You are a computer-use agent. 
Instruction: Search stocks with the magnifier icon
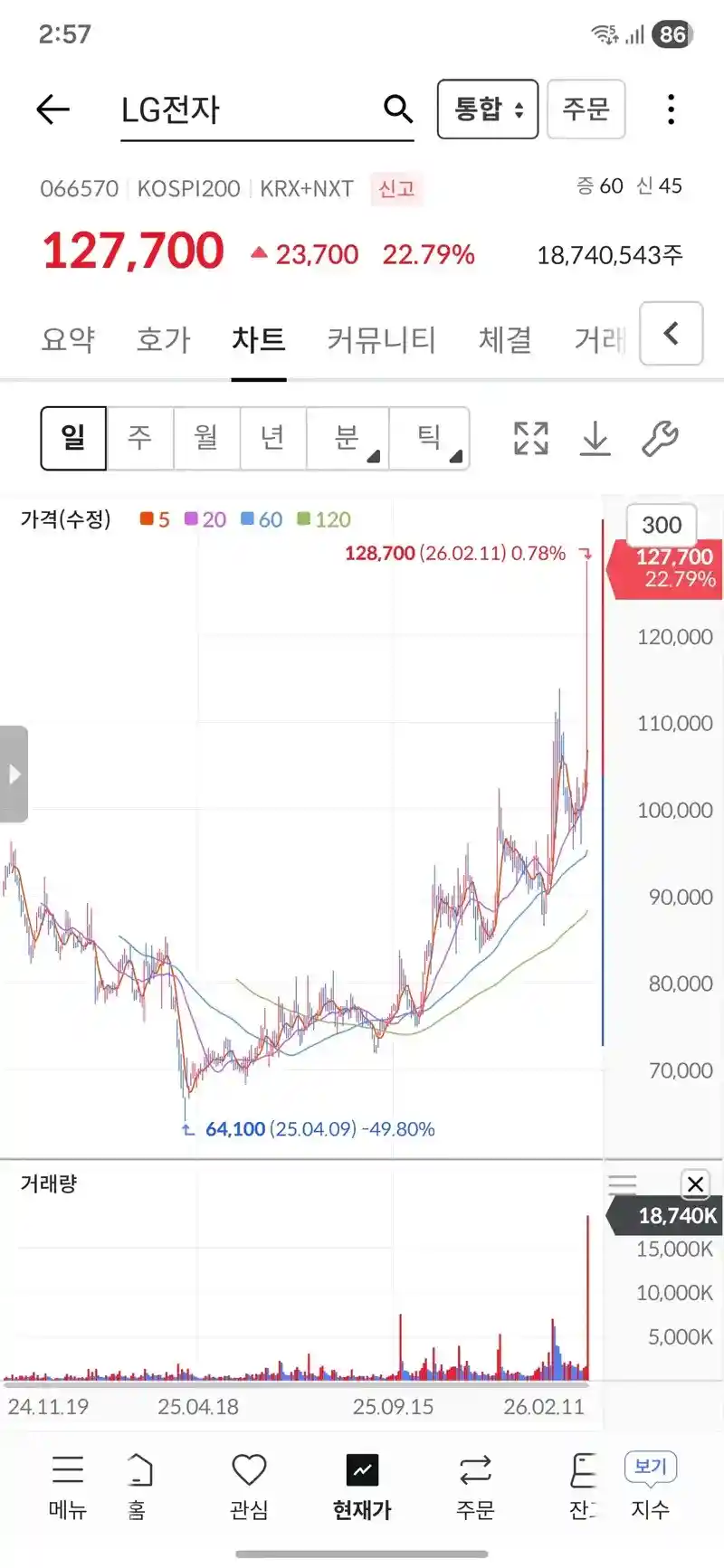pyautogui.click(x=398, y=109)
